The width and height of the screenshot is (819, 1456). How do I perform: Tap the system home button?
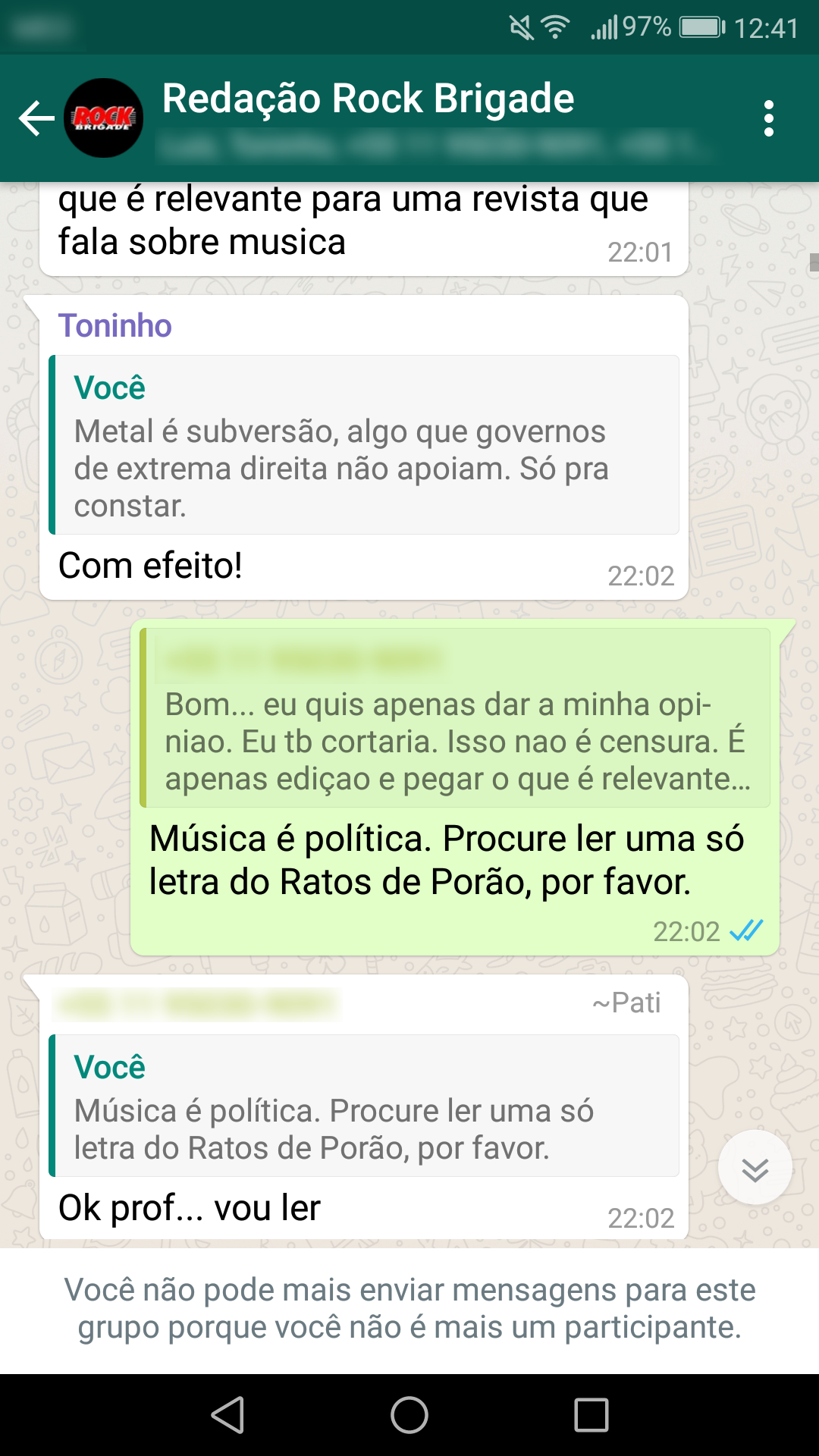point(409,1415)
